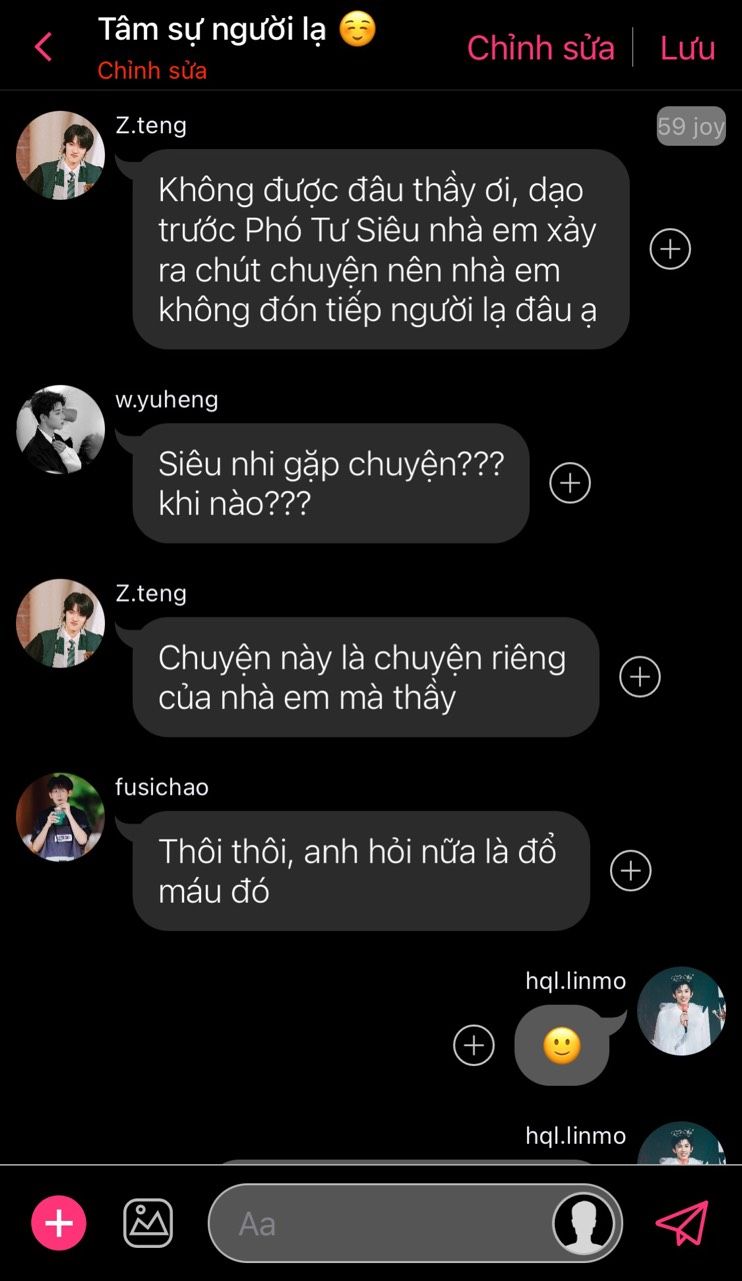Tap plus icon beside fusichao's message

[x=630, y=871]
